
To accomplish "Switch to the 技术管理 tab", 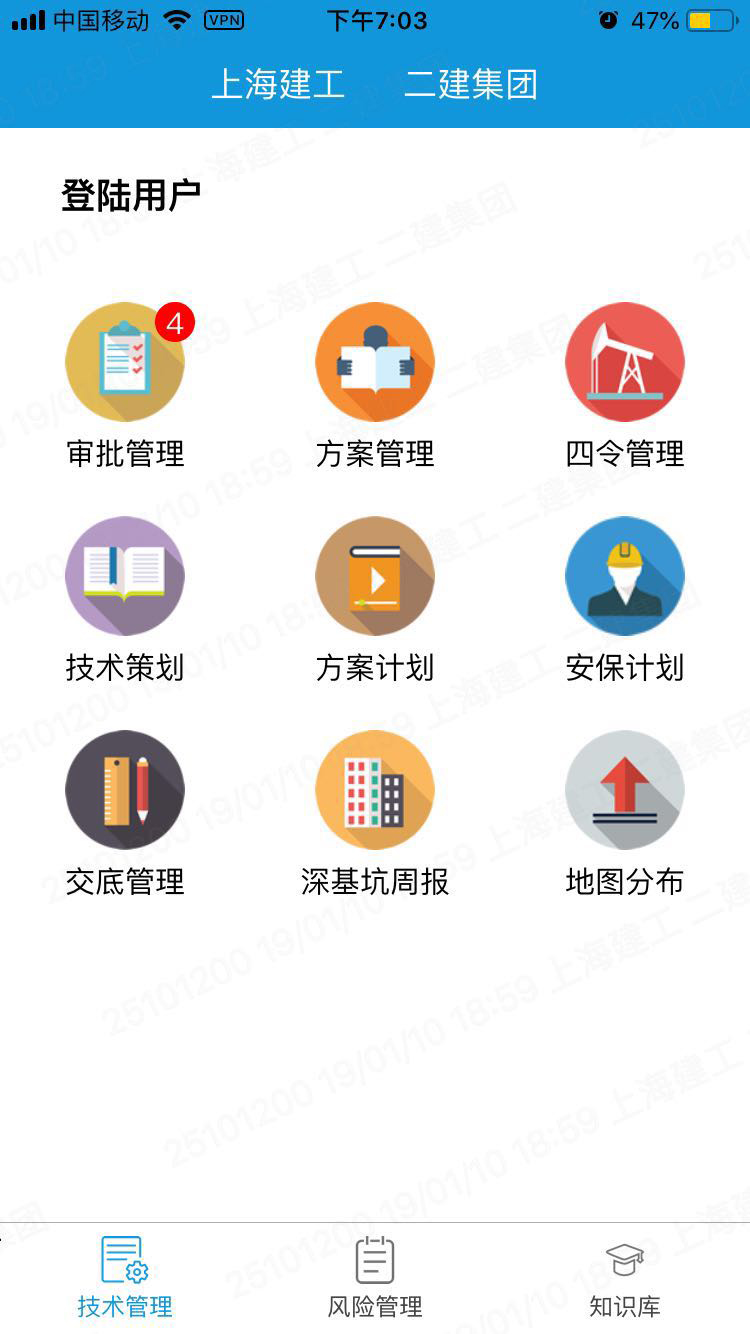I will (125, 1276).
